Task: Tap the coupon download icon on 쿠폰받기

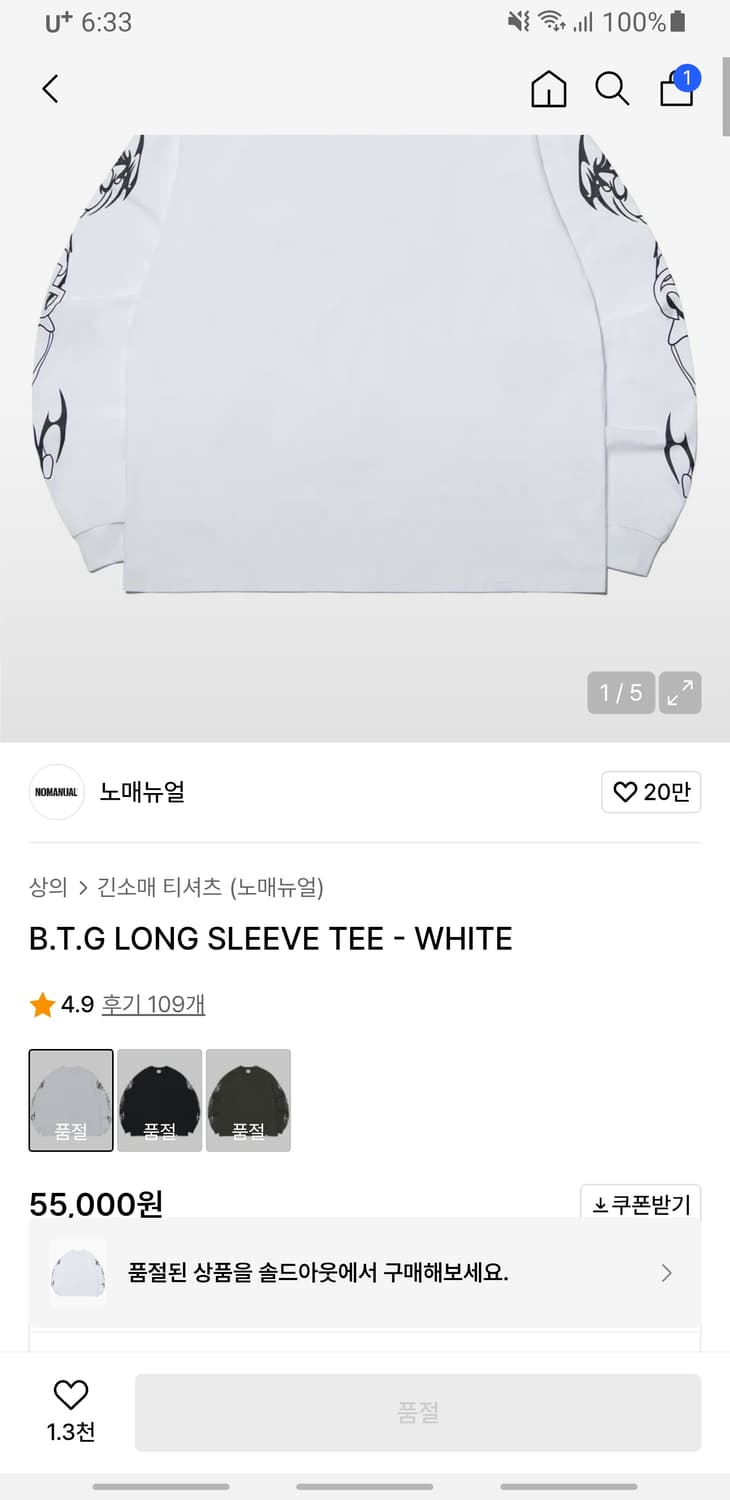Action: click(599, 1204)
